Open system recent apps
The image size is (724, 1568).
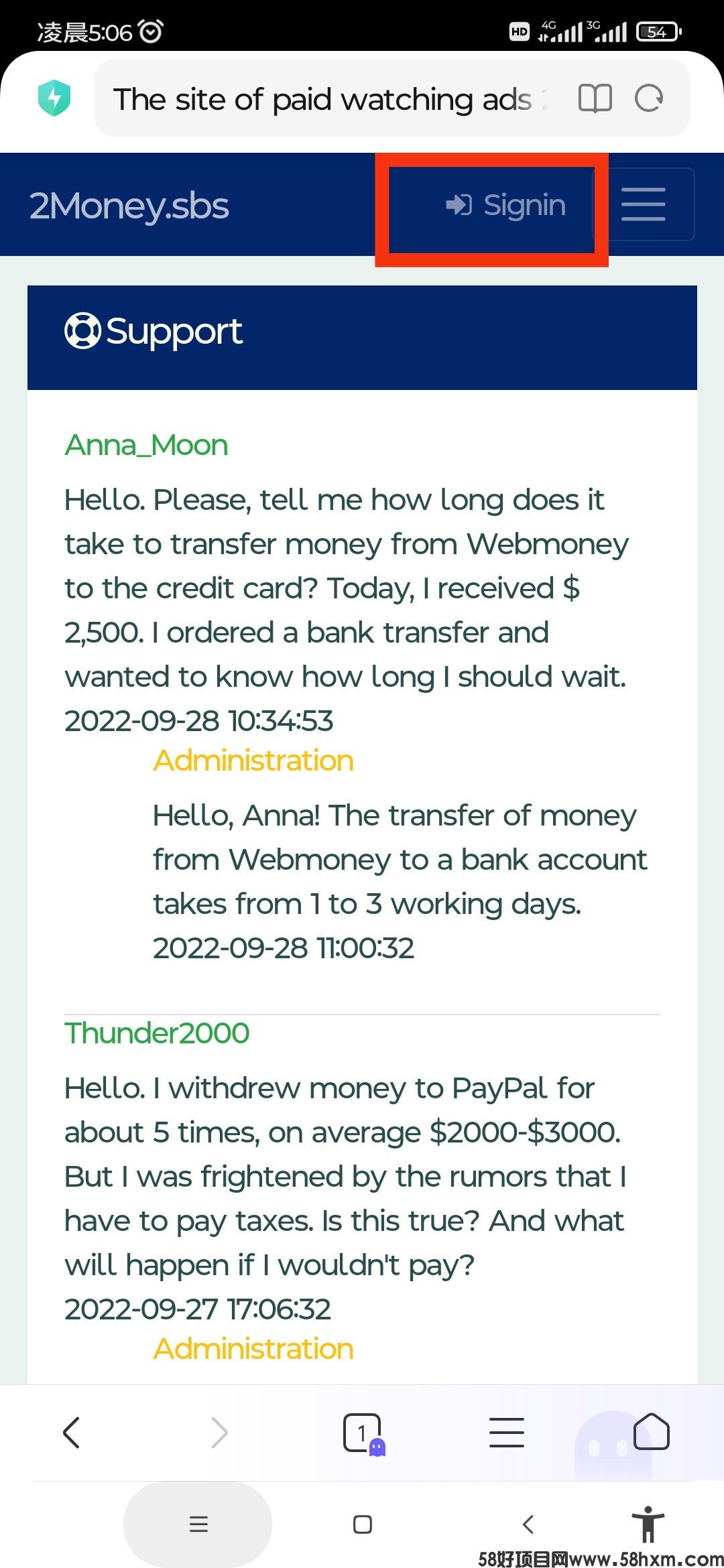(198, 1524)
